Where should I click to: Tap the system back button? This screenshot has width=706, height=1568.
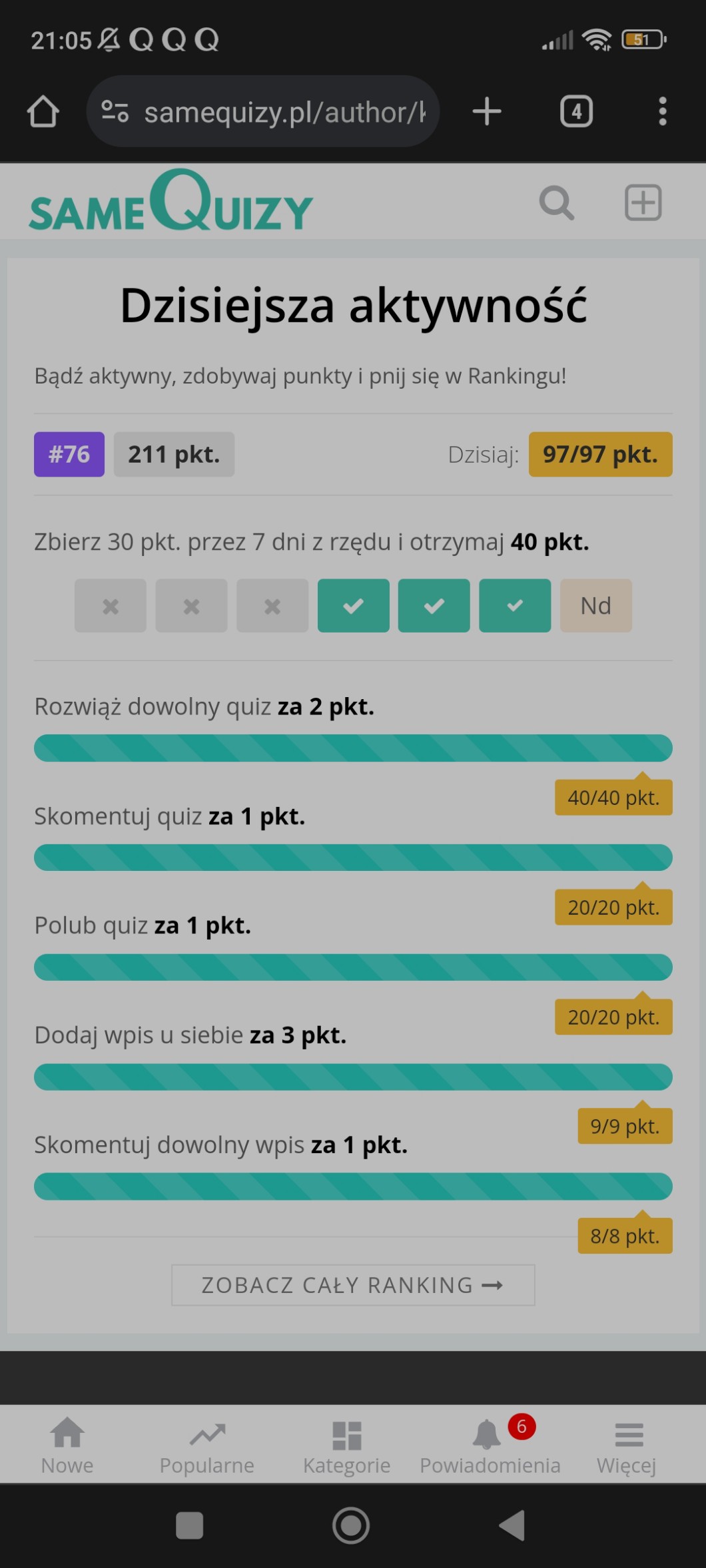click(x=513, y=1525)
